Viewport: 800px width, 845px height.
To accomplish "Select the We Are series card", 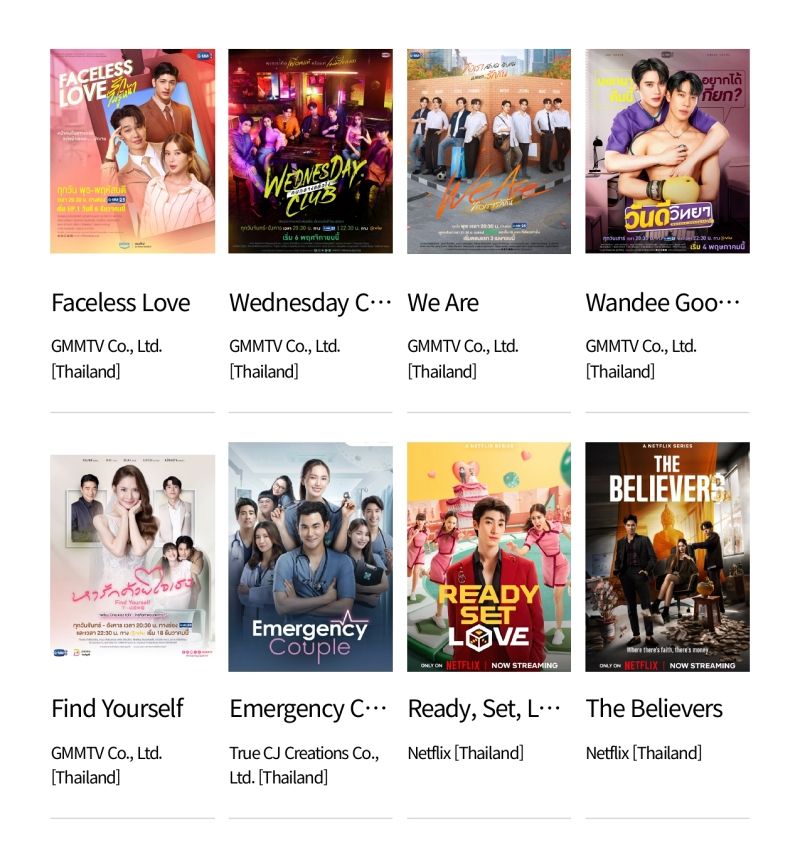I will [488, 151].
